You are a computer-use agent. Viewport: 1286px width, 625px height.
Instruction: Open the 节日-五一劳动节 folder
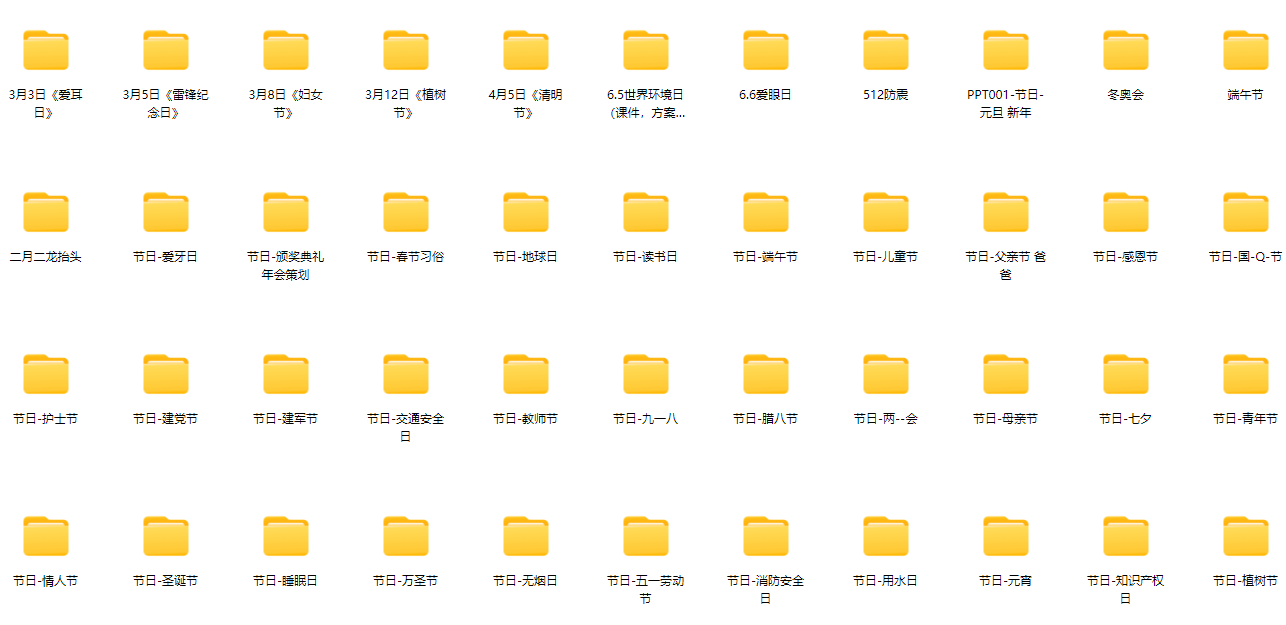645,537
